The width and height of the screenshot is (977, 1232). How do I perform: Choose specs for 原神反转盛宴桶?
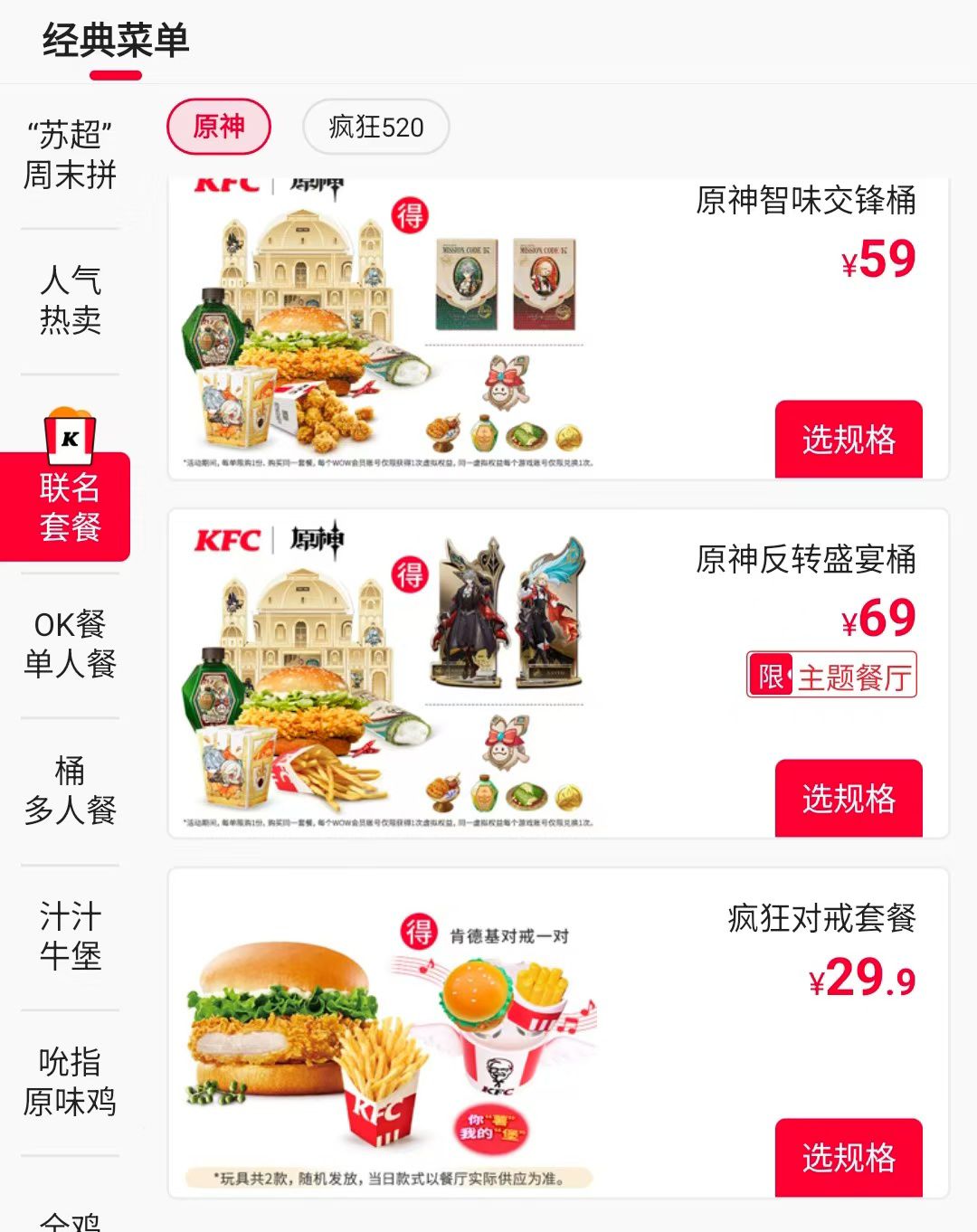[849, 799]
